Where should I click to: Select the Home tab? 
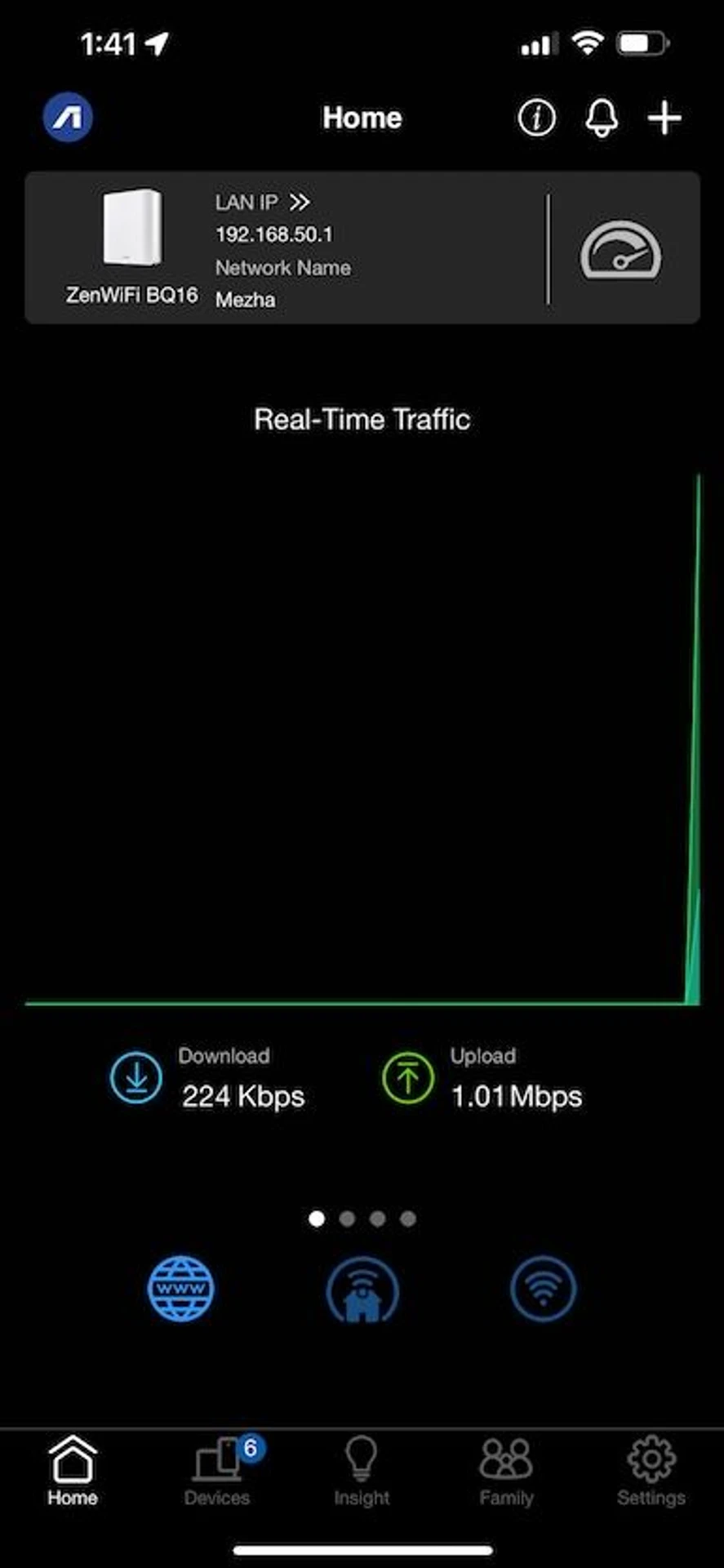point(73,1472)
